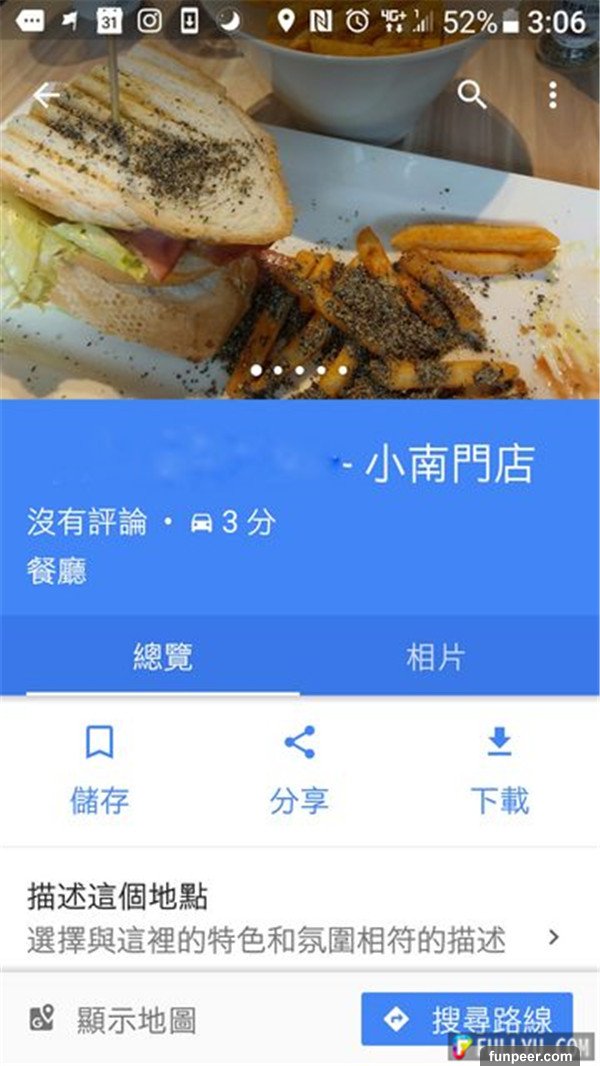Tap the 搜尋路線 directions button
600x1066 pixels.
467,1019
